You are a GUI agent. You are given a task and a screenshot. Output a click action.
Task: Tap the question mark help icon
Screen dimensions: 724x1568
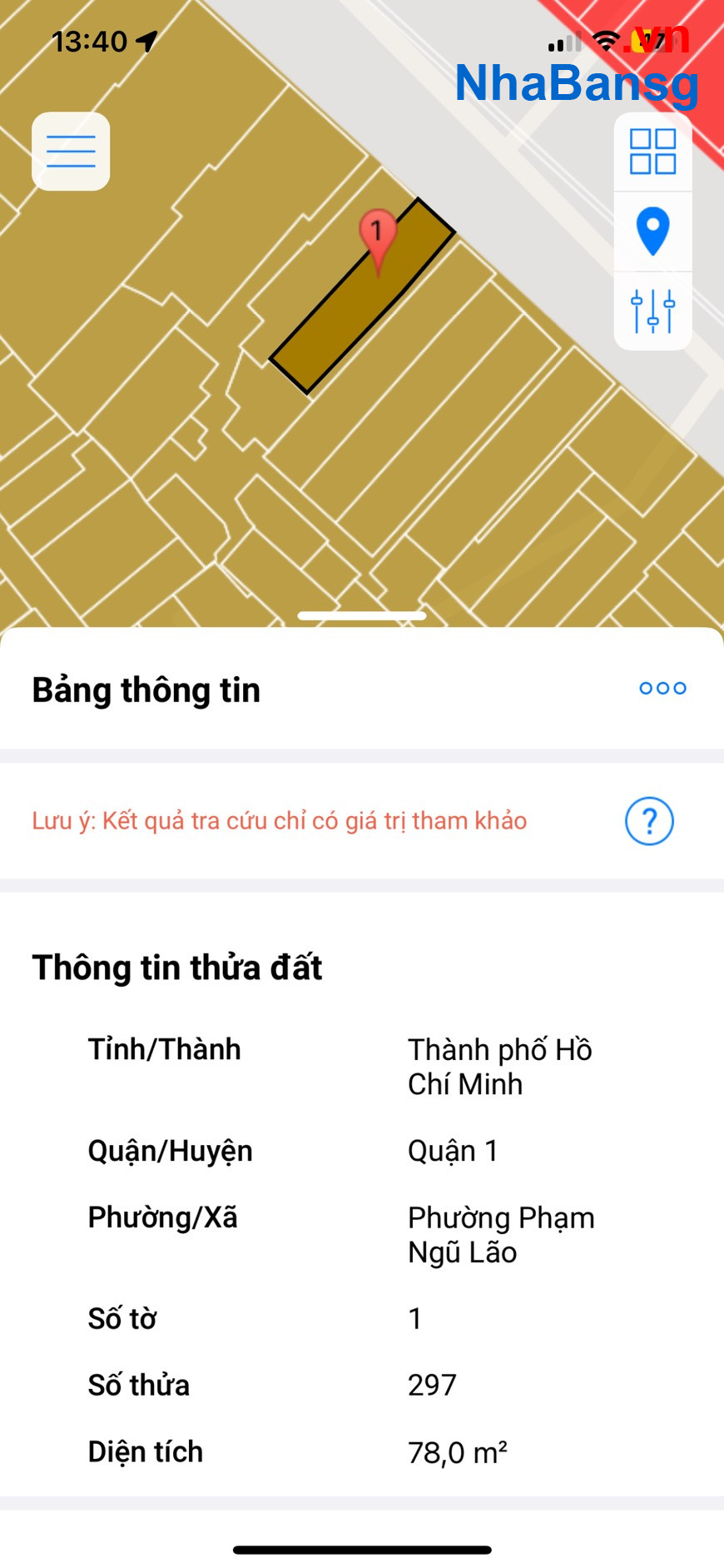(x=649, y=821)
